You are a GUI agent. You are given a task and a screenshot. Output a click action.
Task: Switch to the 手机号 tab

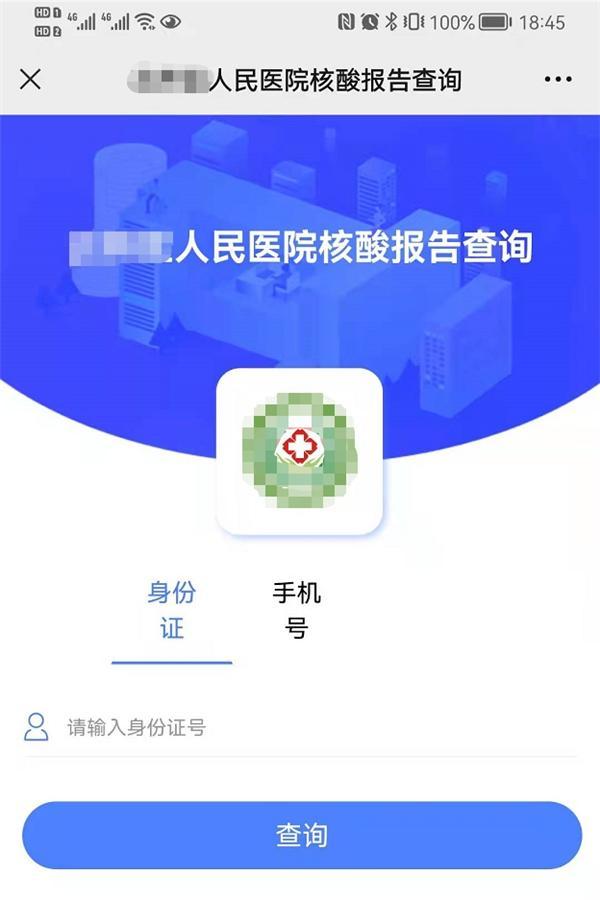pos(297,611)
